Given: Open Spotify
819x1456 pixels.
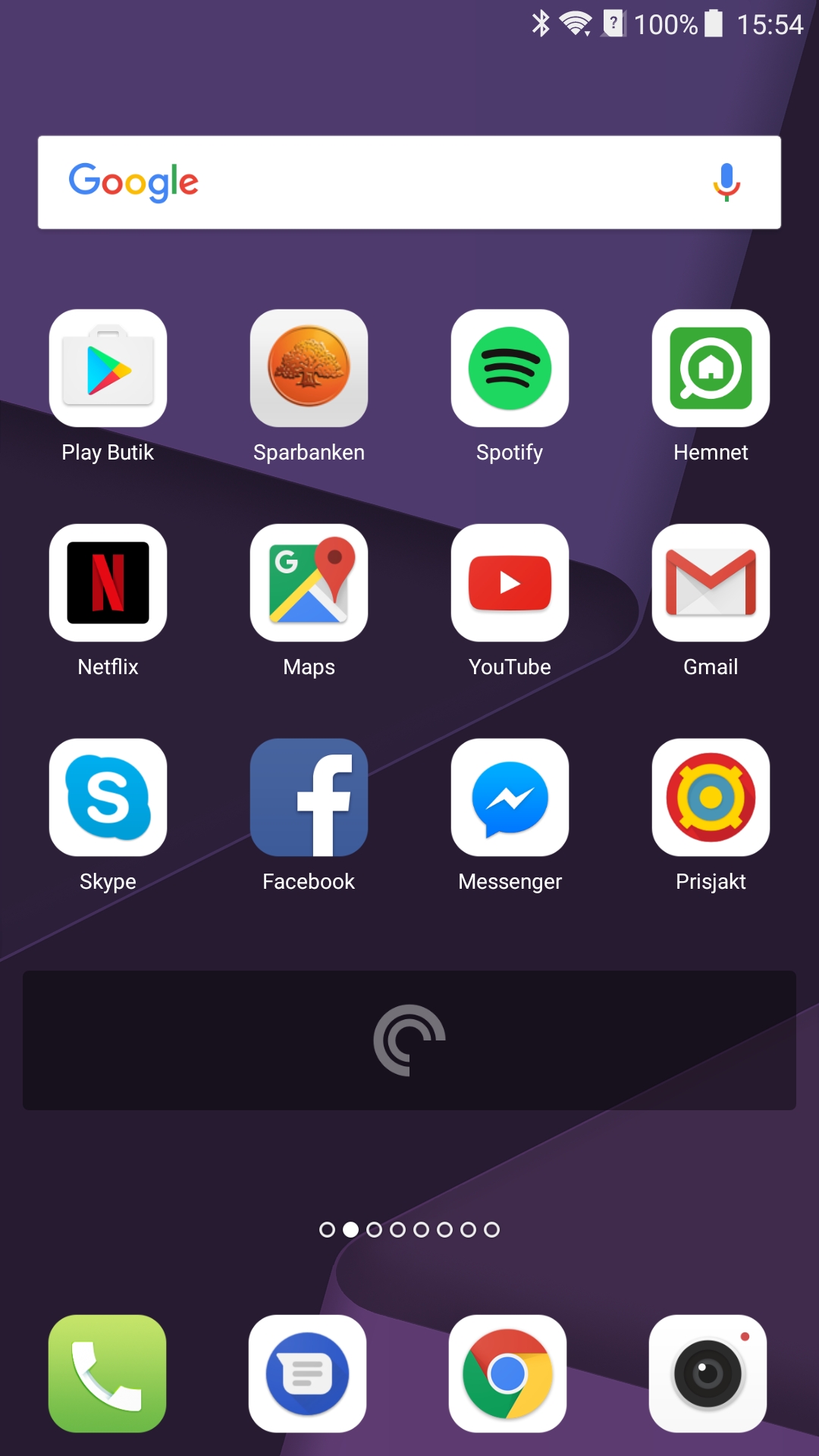Looking at the screenshot, I should coord(510,369).
